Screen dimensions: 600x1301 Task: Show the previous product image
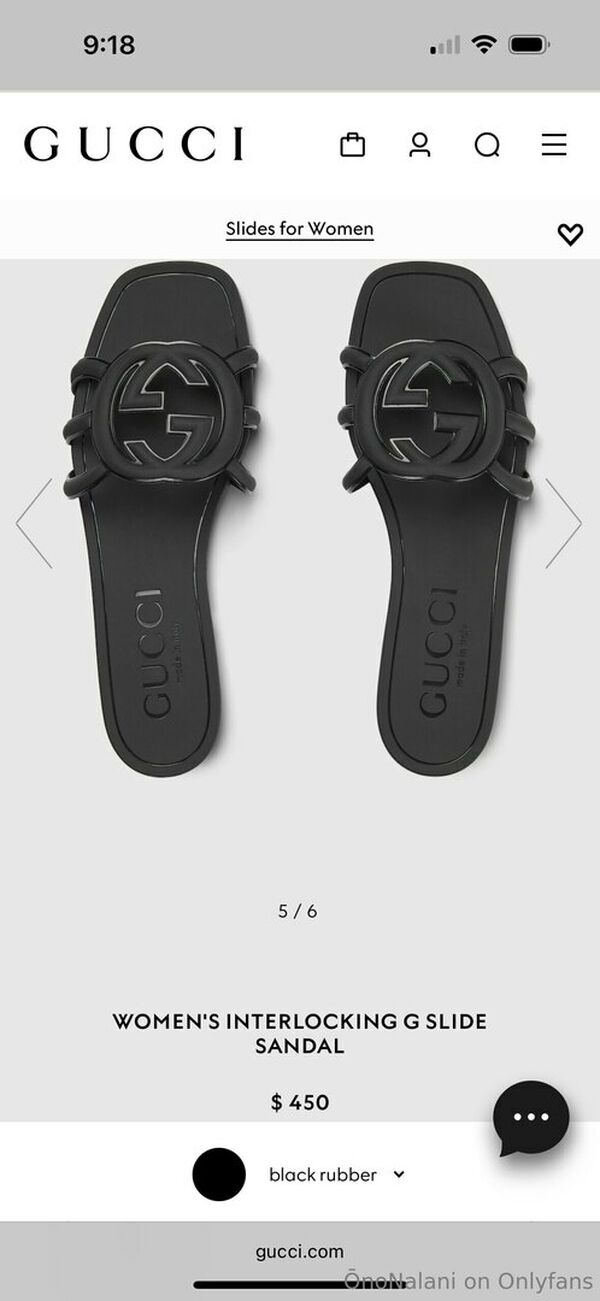click(33, 523)
